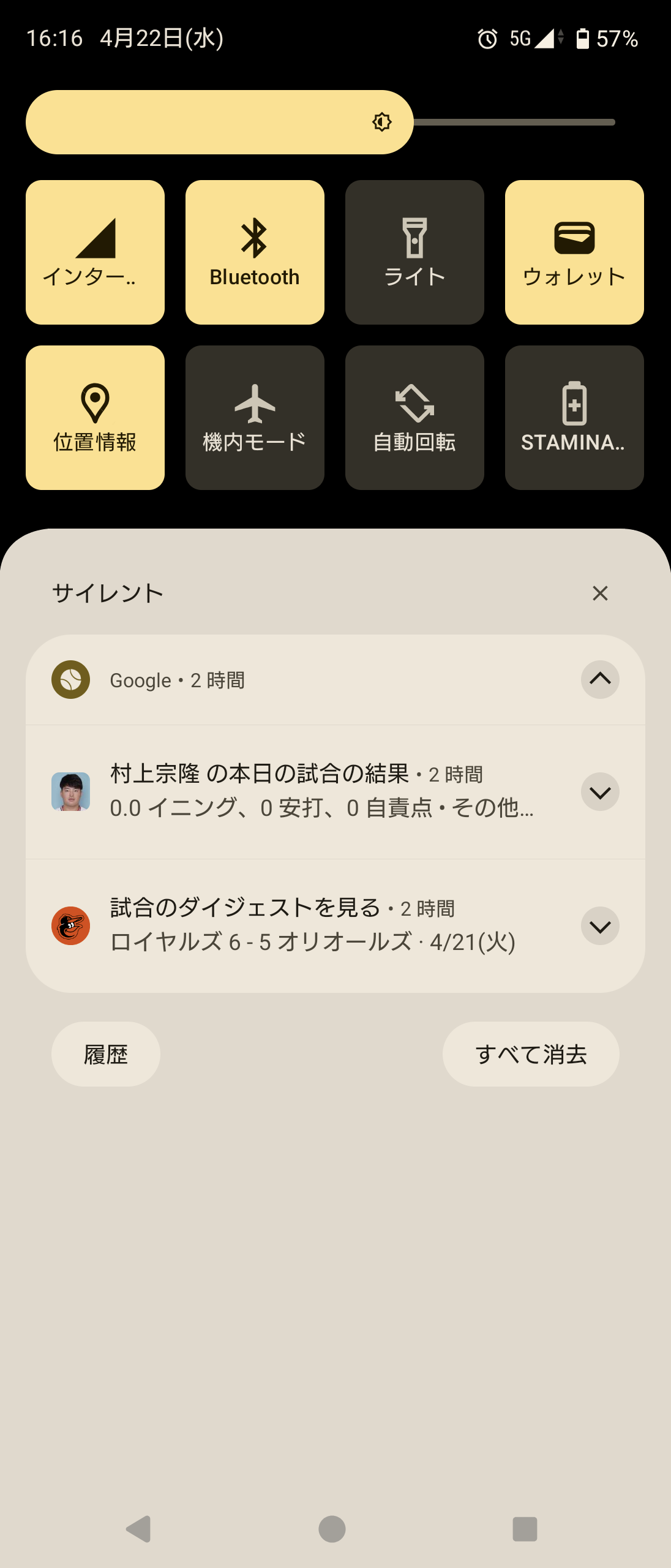Enable airplane mode (機内モード)
The height and width of the screenshot is (1568, 671).
point(255,417)
